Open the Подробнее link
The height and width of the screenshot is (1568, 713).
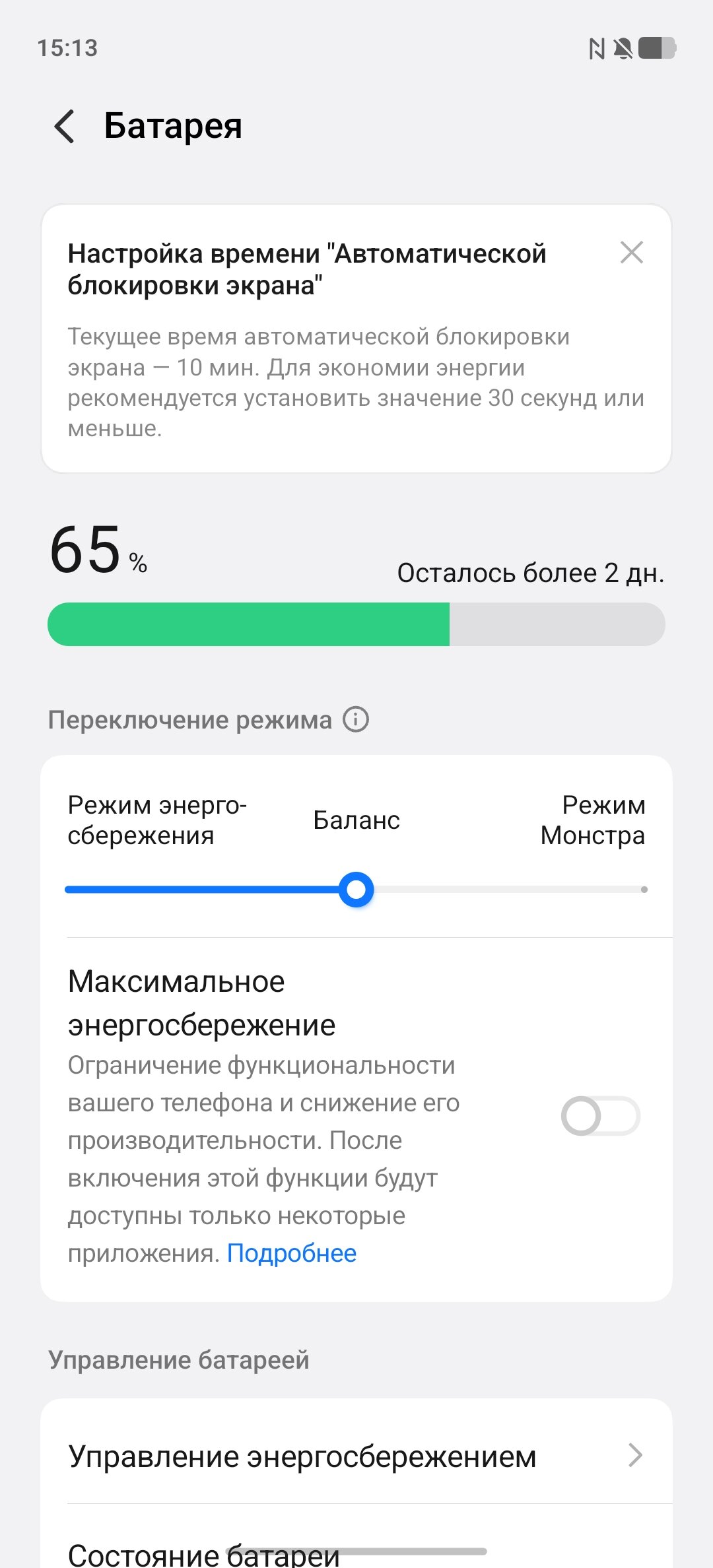[x=292, y=1253]
